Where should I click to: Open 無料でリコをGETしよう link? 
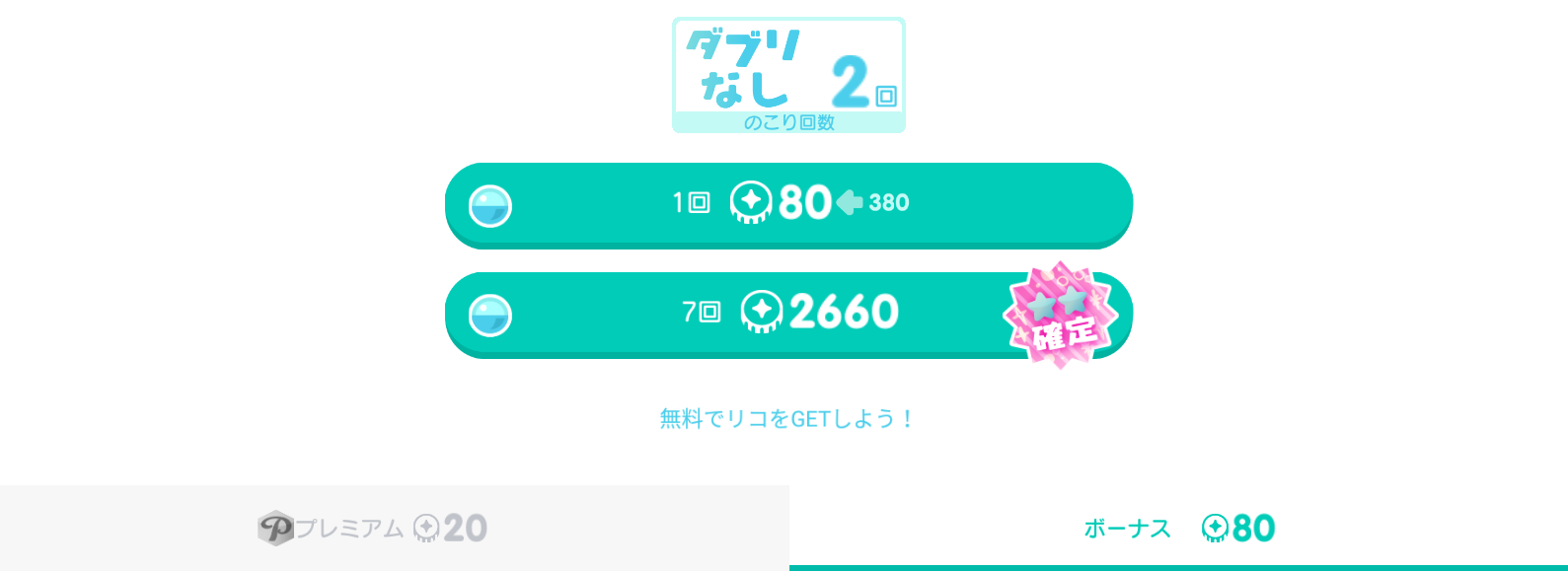[786, 419]
